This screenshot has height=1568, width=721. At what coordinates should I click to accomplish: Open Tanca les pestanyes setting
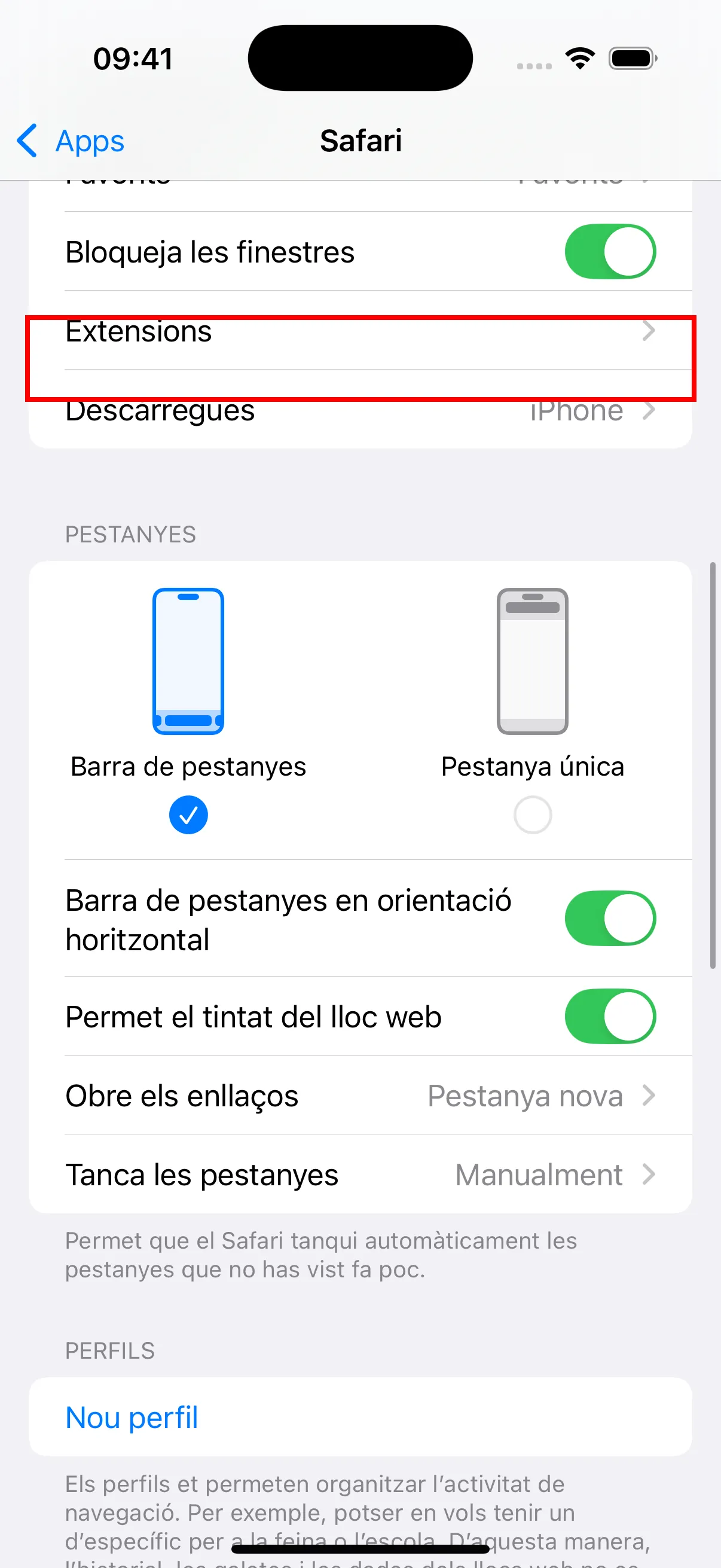click(x=359, y=1174)
